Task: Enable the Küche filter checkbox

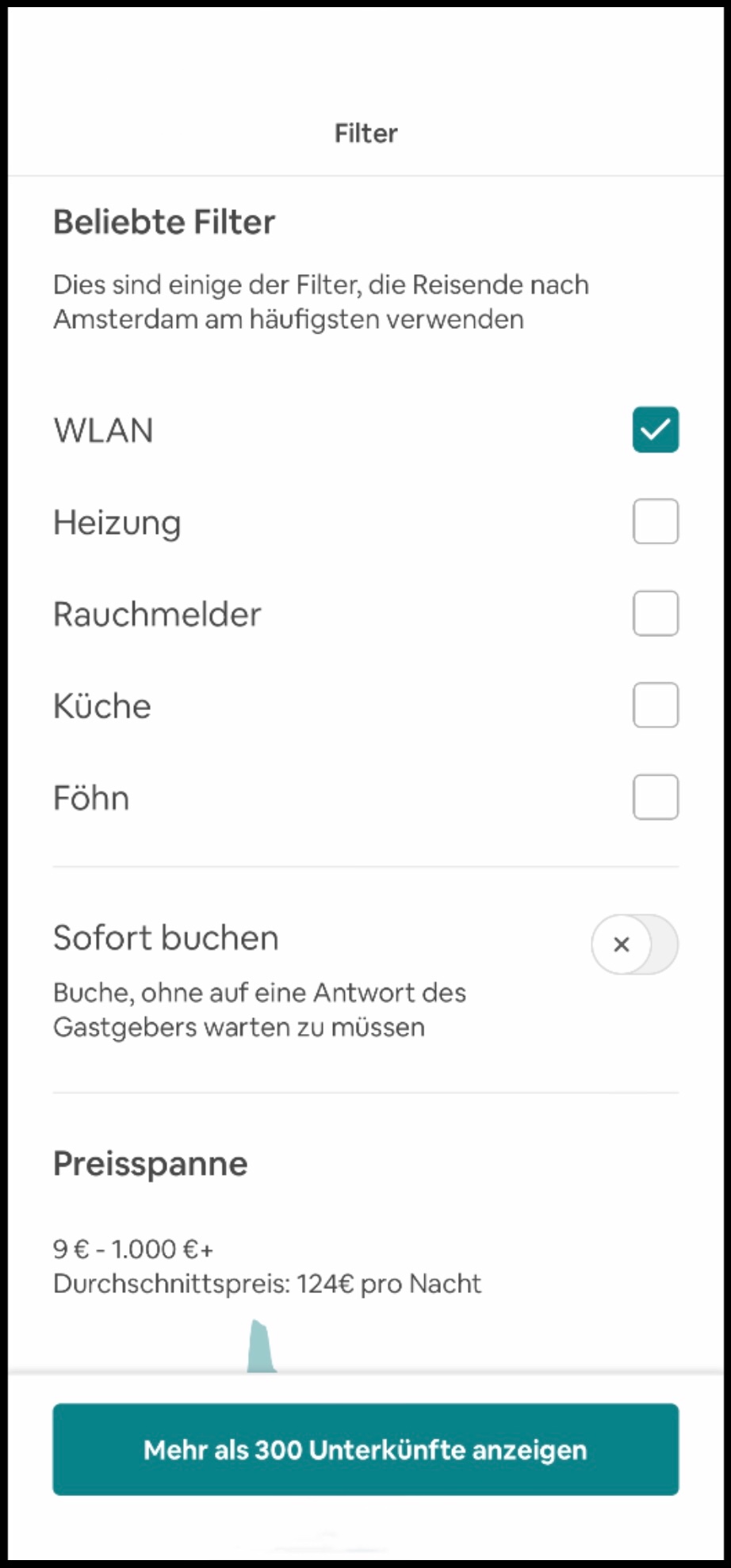Action: (655, 705)
